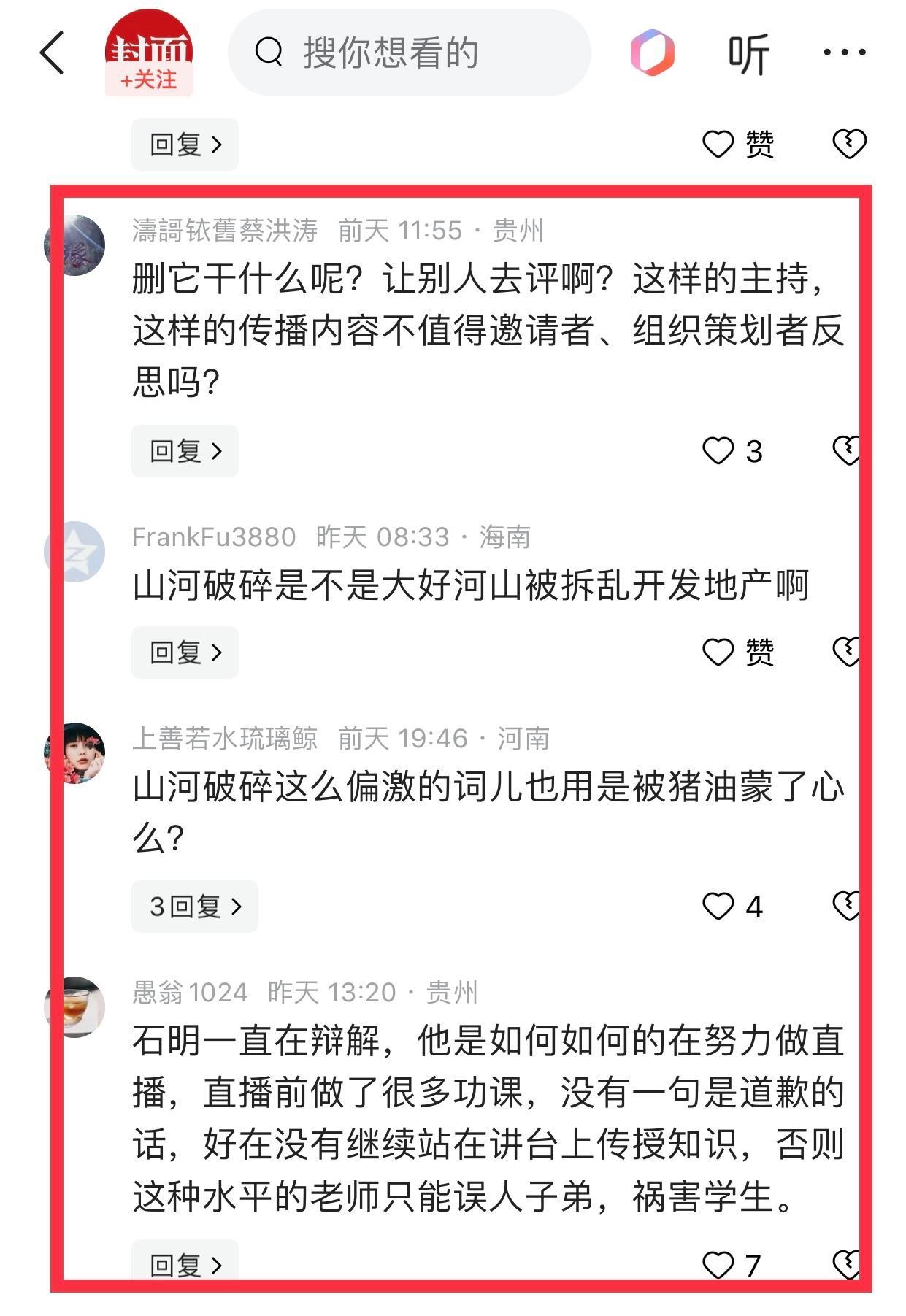Open the 搜你想看的 search box

(x=409, y=53)
